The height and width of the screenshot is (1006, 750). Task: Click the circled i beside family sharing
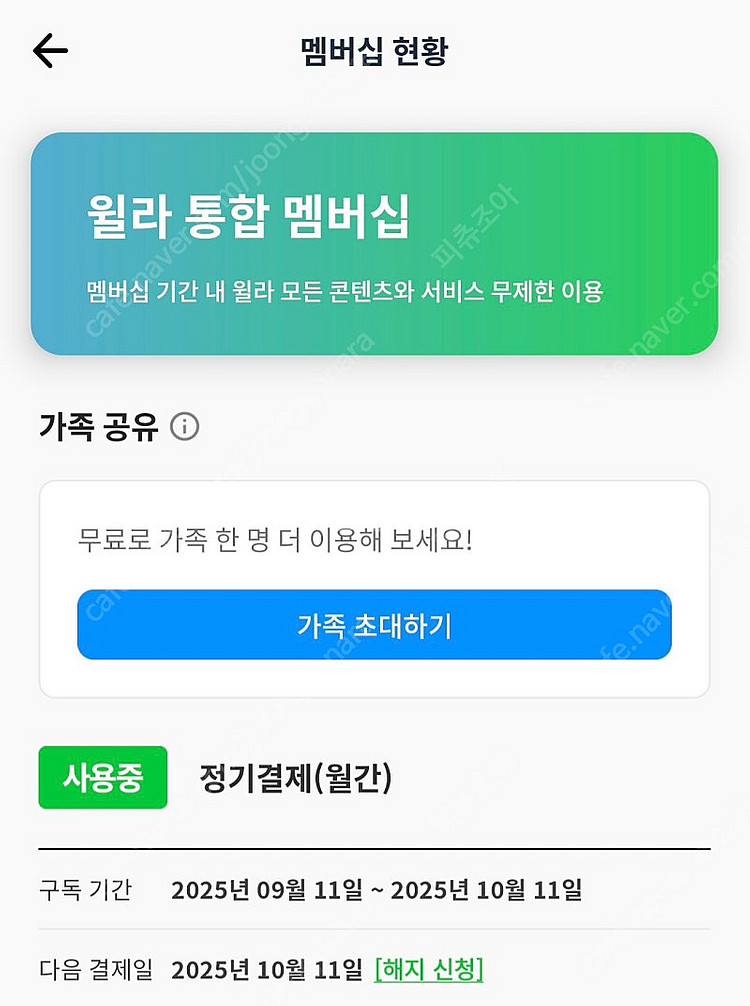point(183,427)
